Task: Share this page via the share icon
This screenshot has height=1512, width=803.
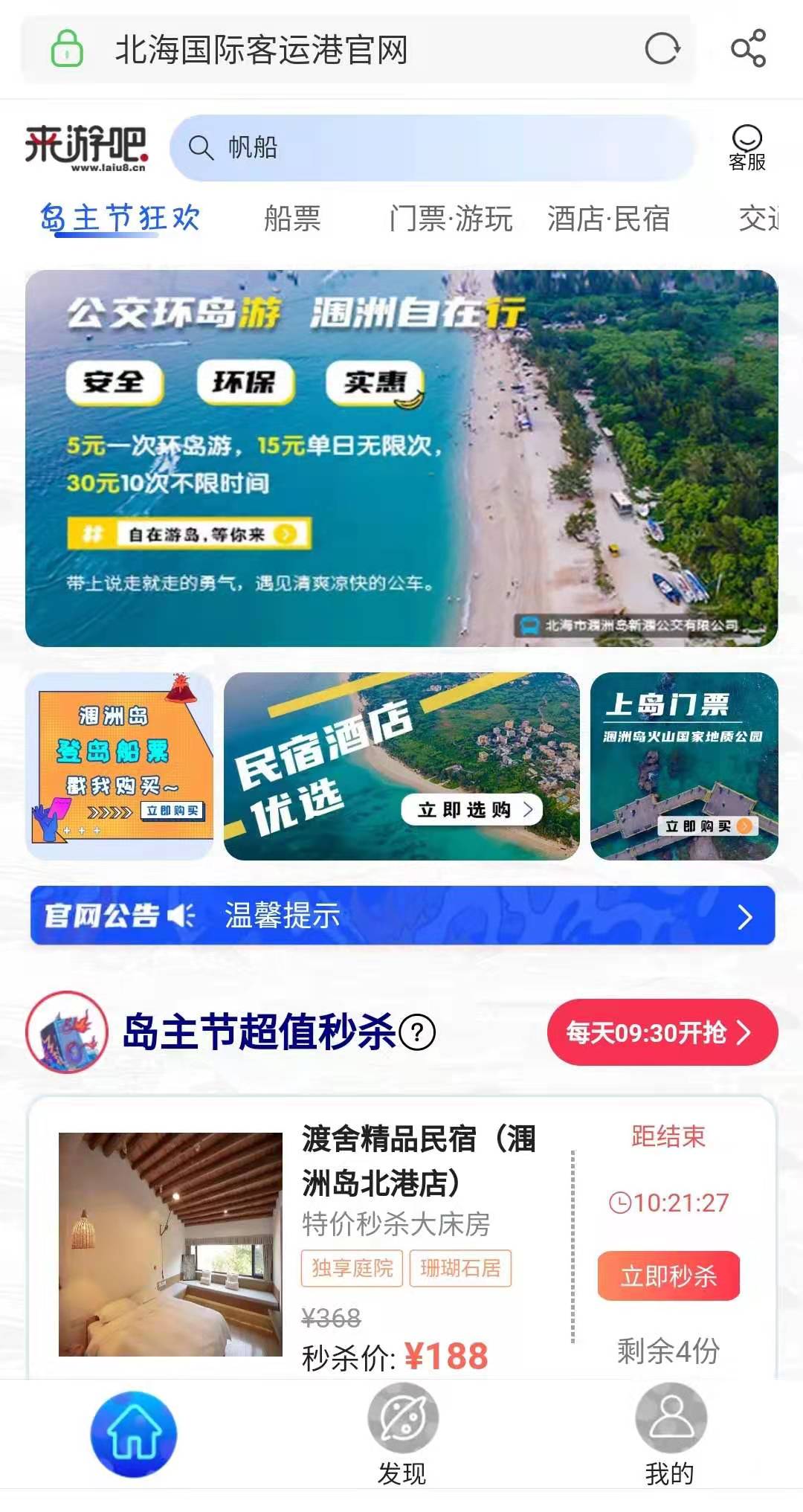Action: click(x=748, y=49)
